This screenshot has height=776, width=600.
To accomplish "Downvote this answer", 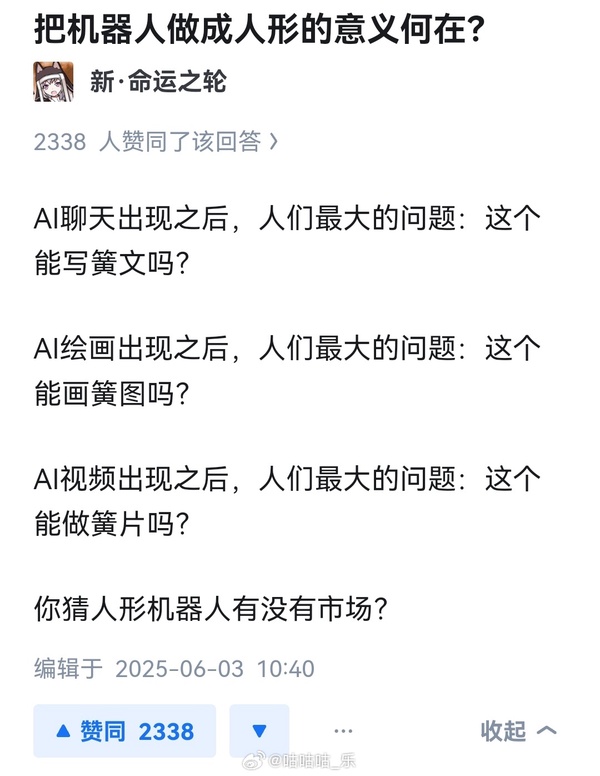I will (x=259, y=731).
